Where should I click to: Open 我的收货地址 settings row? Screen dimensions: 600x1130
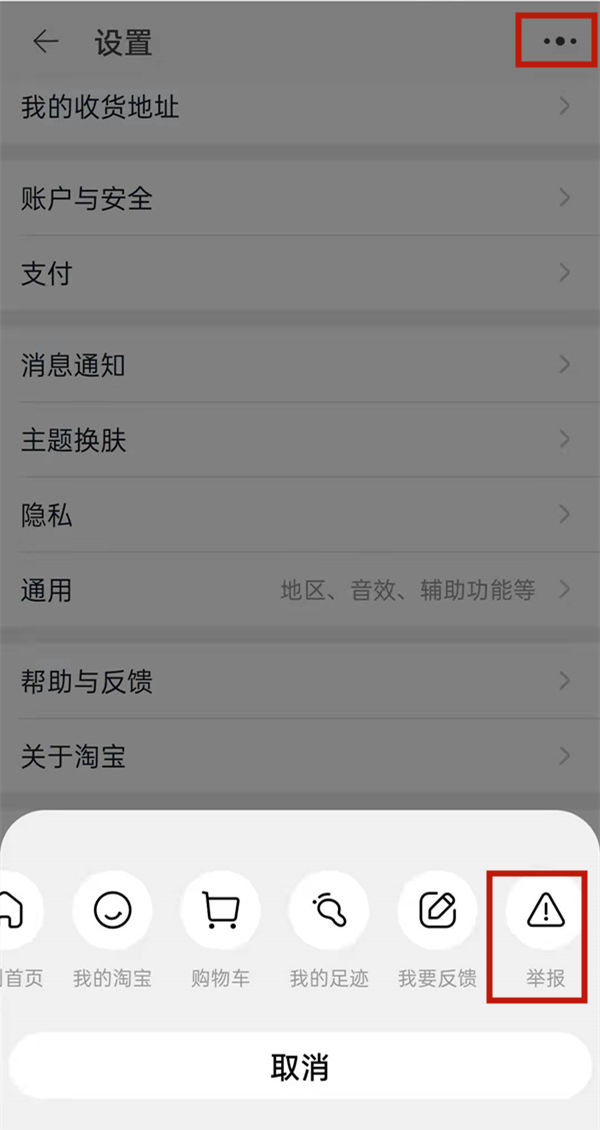coord(300,107)
